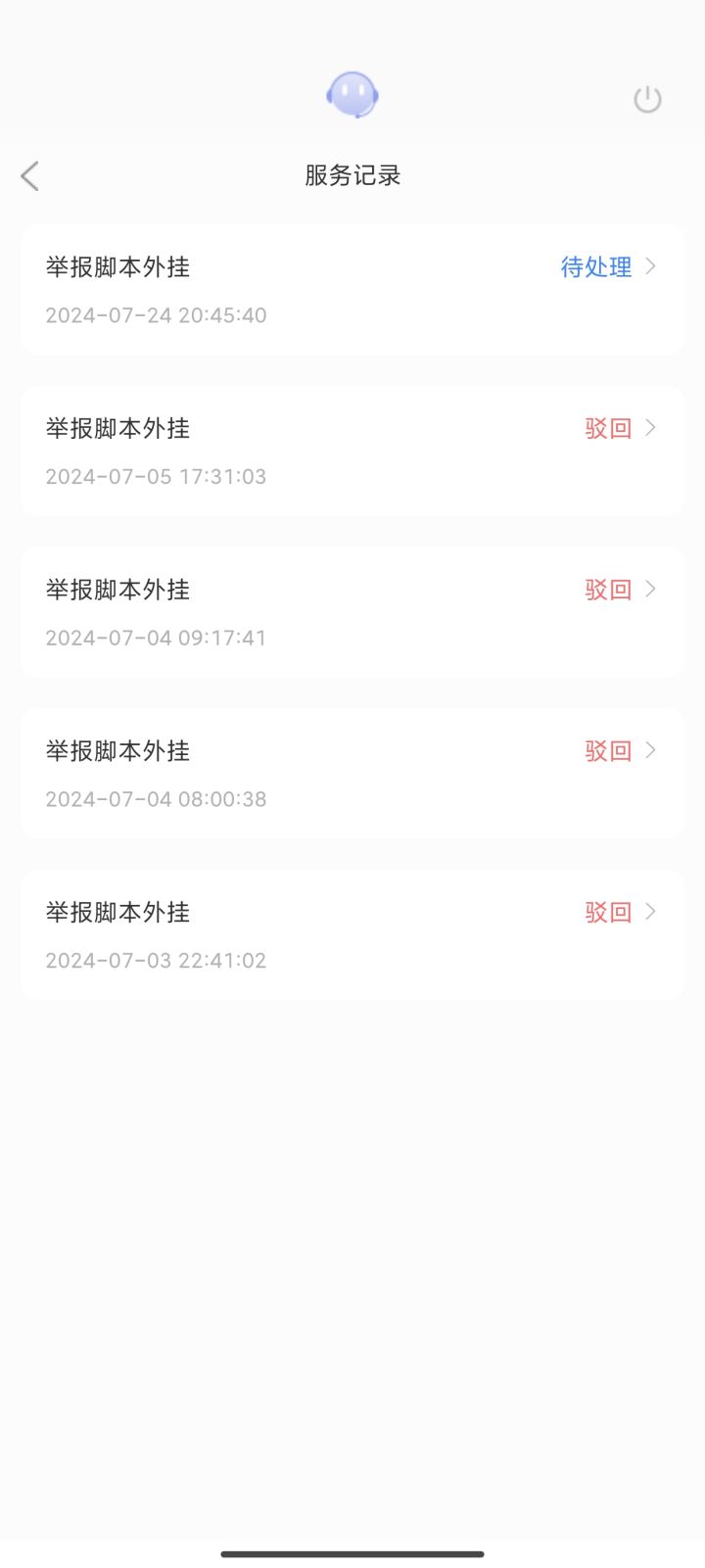Open the 待处理 report from 2024-07-24 20:45:40
The height and width of the screenshot is (1568, 705).
point(352,290)
